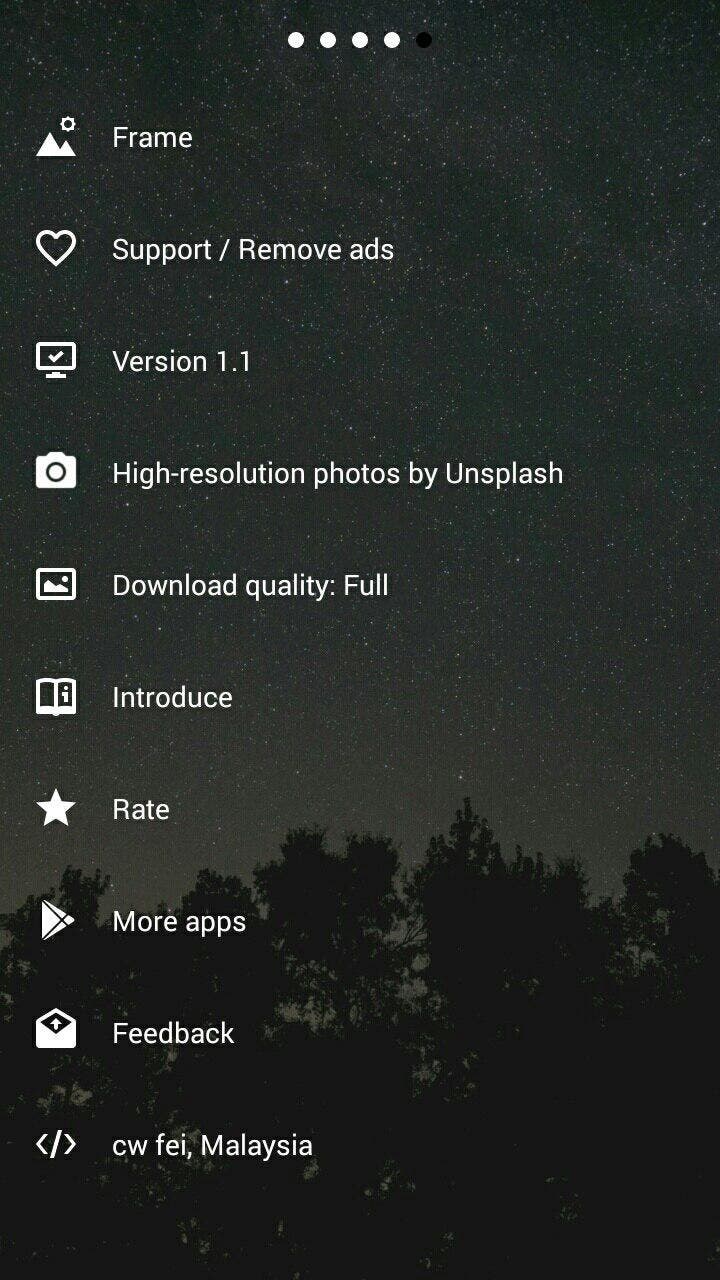Open the Introduce book icon

[56, 696]
